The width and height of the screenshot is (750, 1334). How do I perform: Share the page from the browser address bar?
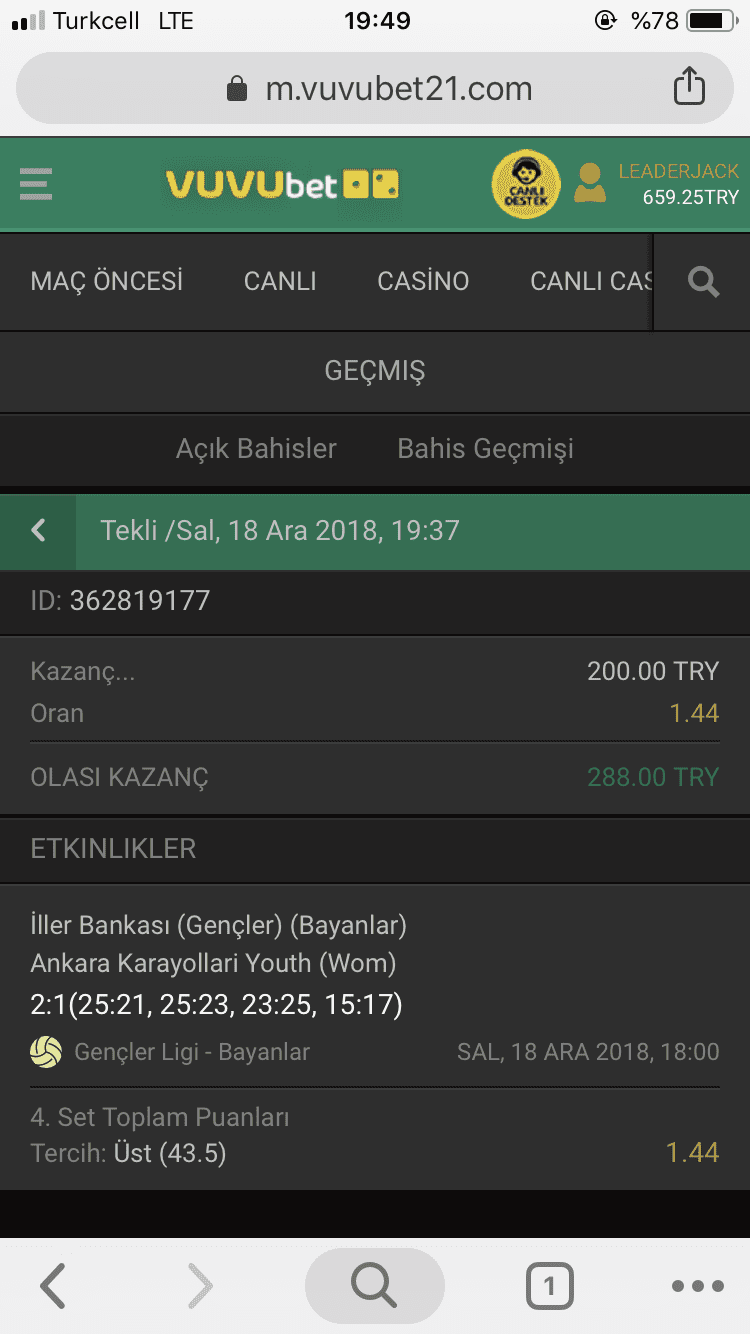pyautogui.click(x=689, y=87)
